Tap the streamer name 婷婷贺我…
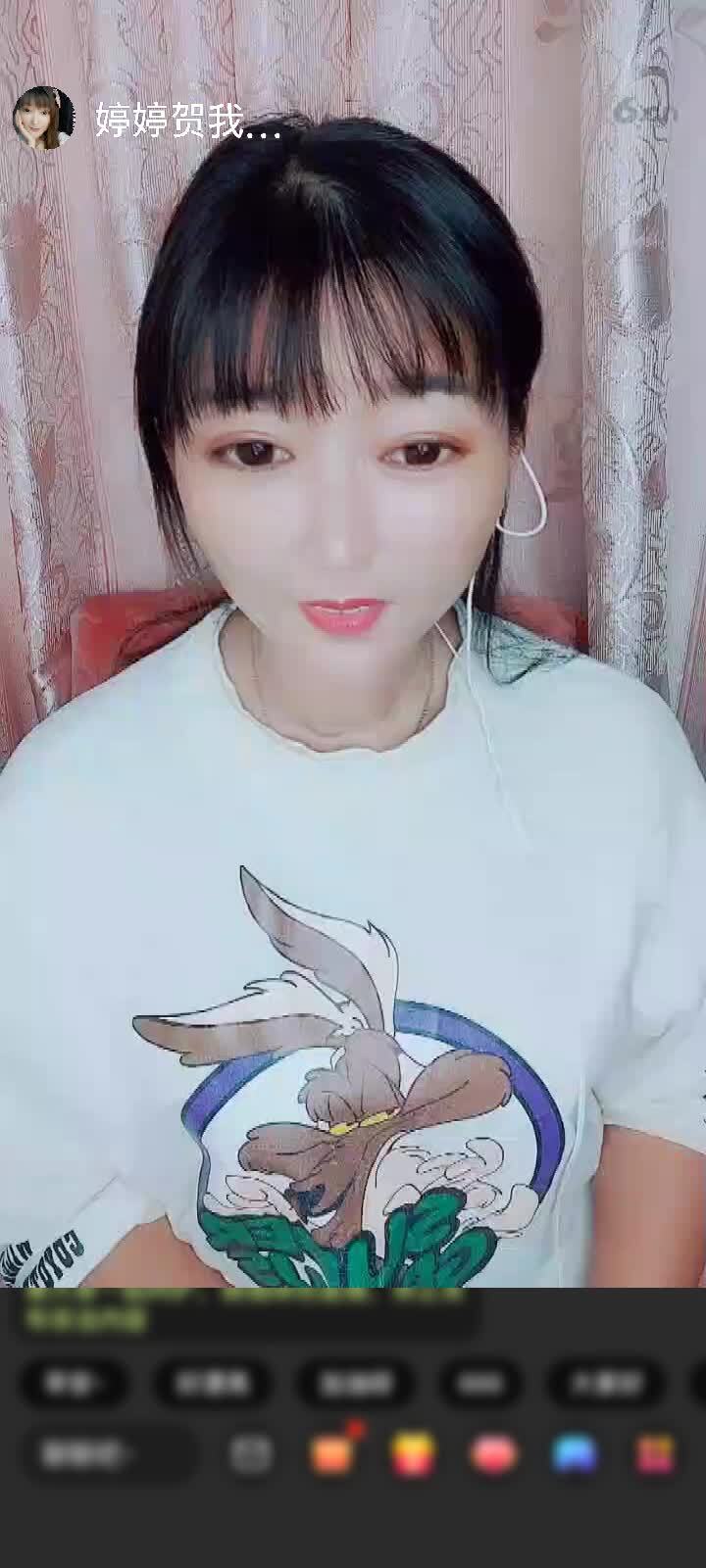The image size is (706, 1568). 188,122
